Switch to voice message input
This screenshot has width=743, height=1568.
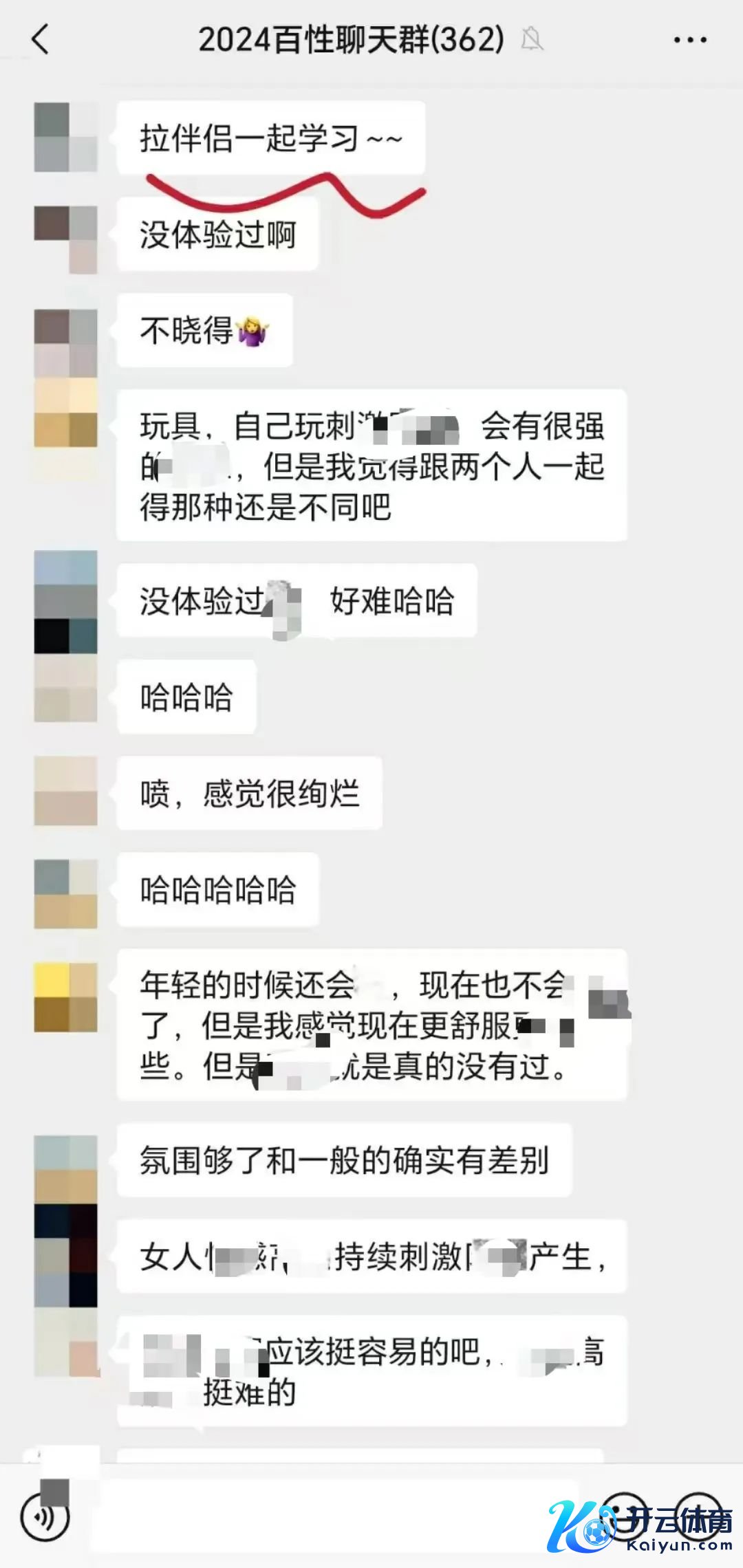pyautogui.click(x=45, y=1516)
